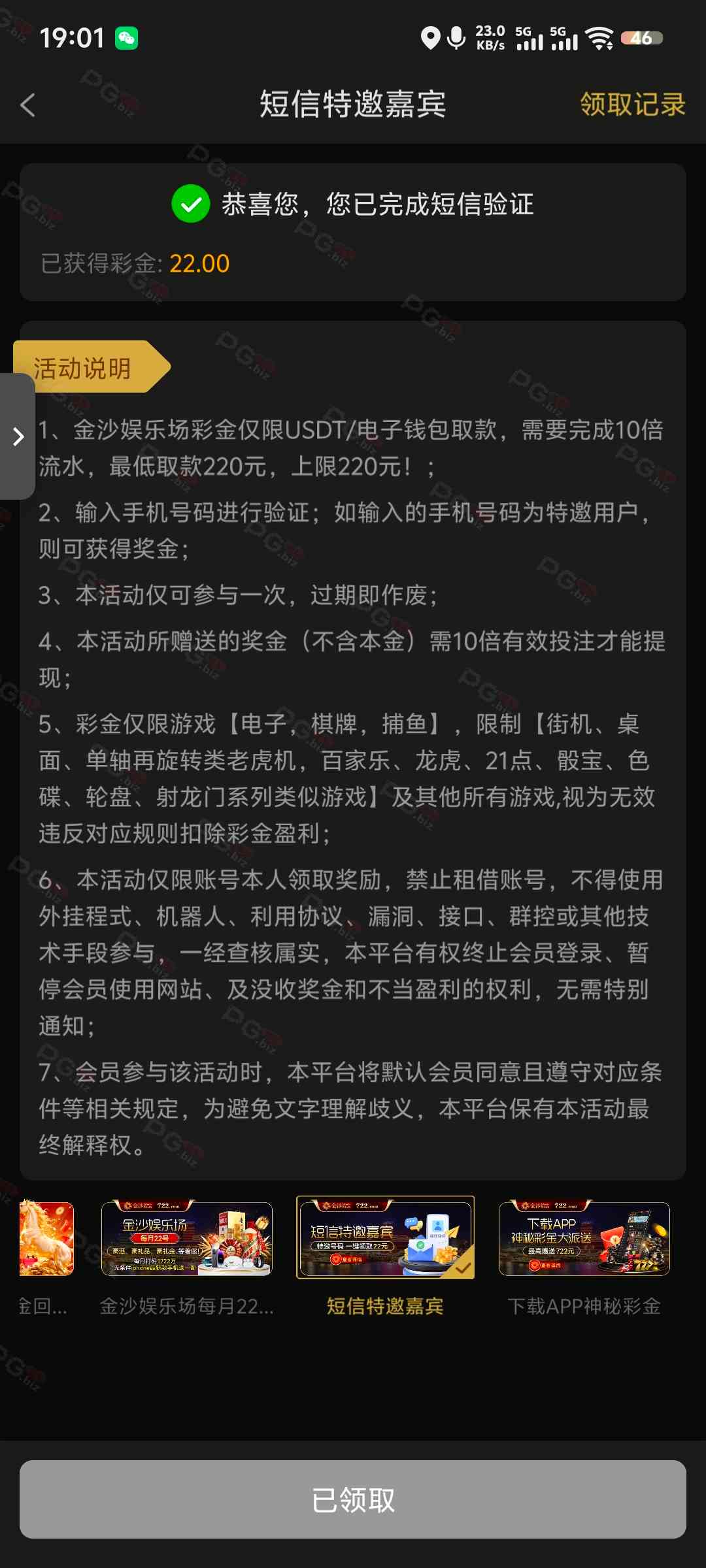Screen dimensions: 706x1568
Task: Open the 金沙娱乐场每月22 promotion card
Action: [x=187, y=1239]
